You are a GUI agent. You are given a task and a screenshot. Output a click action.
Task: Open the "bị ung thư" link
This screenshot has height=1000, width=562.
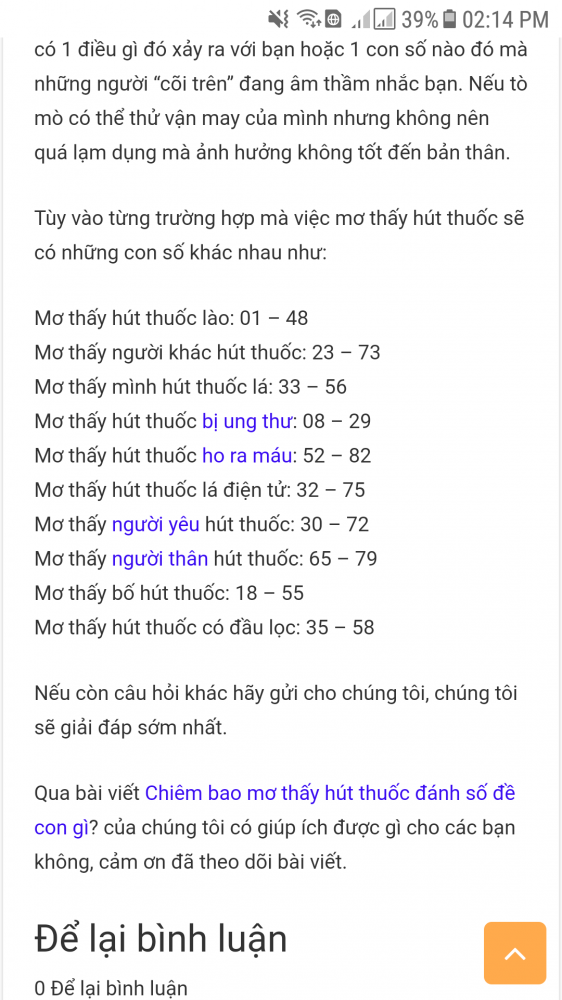coord(248,422)
